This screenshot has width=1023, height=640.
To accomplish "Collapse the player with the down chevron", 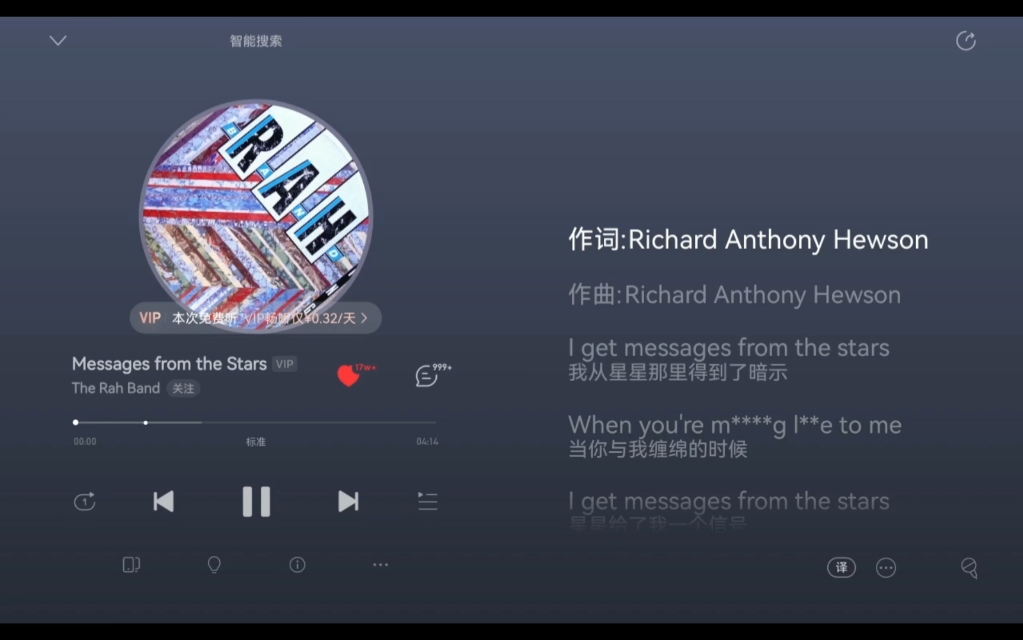I will pos(58,41).
